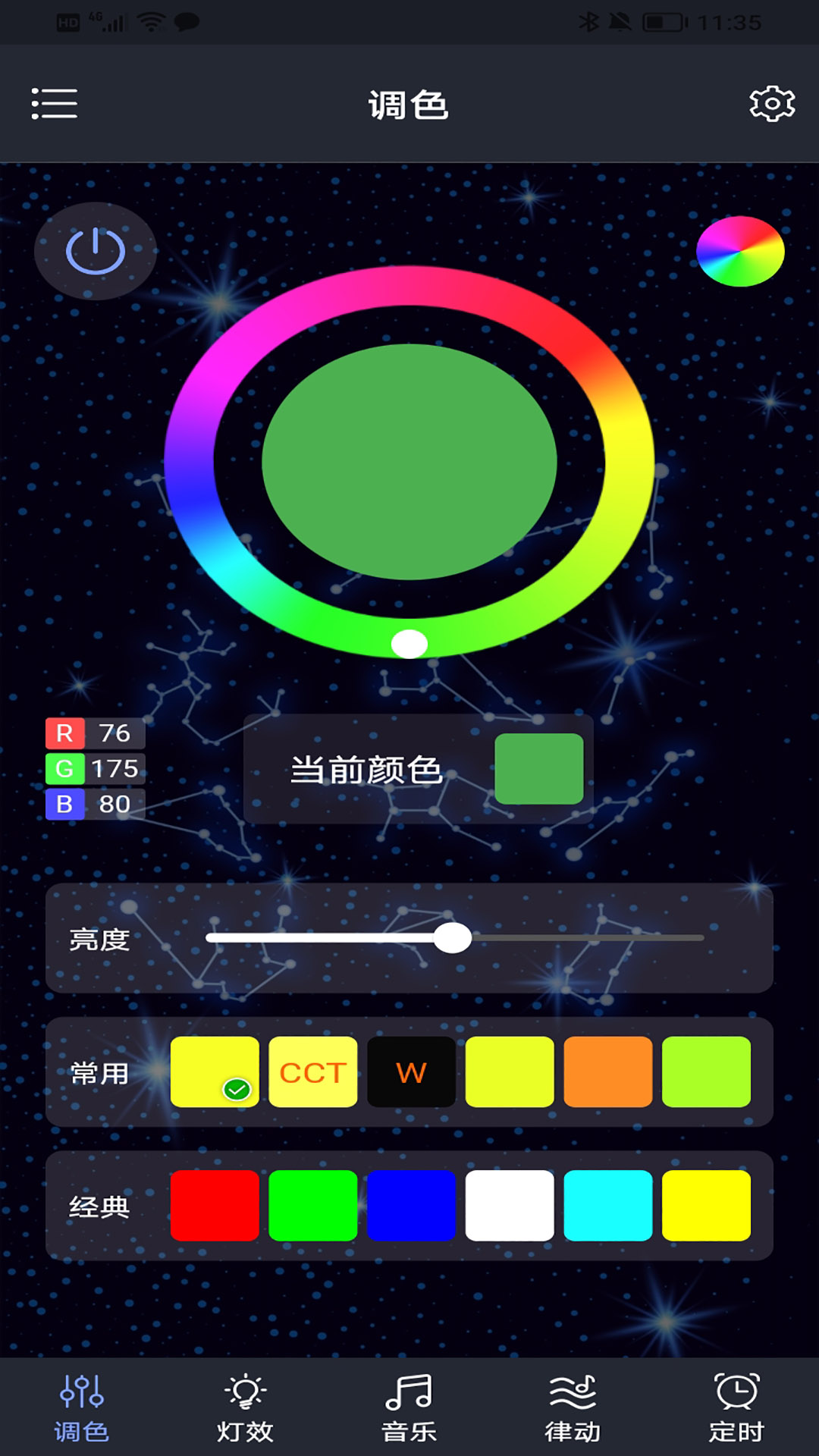Switch to the 音乐 tab
The width and height of the screenshot is (819, 1456).
pos(409,1408)
